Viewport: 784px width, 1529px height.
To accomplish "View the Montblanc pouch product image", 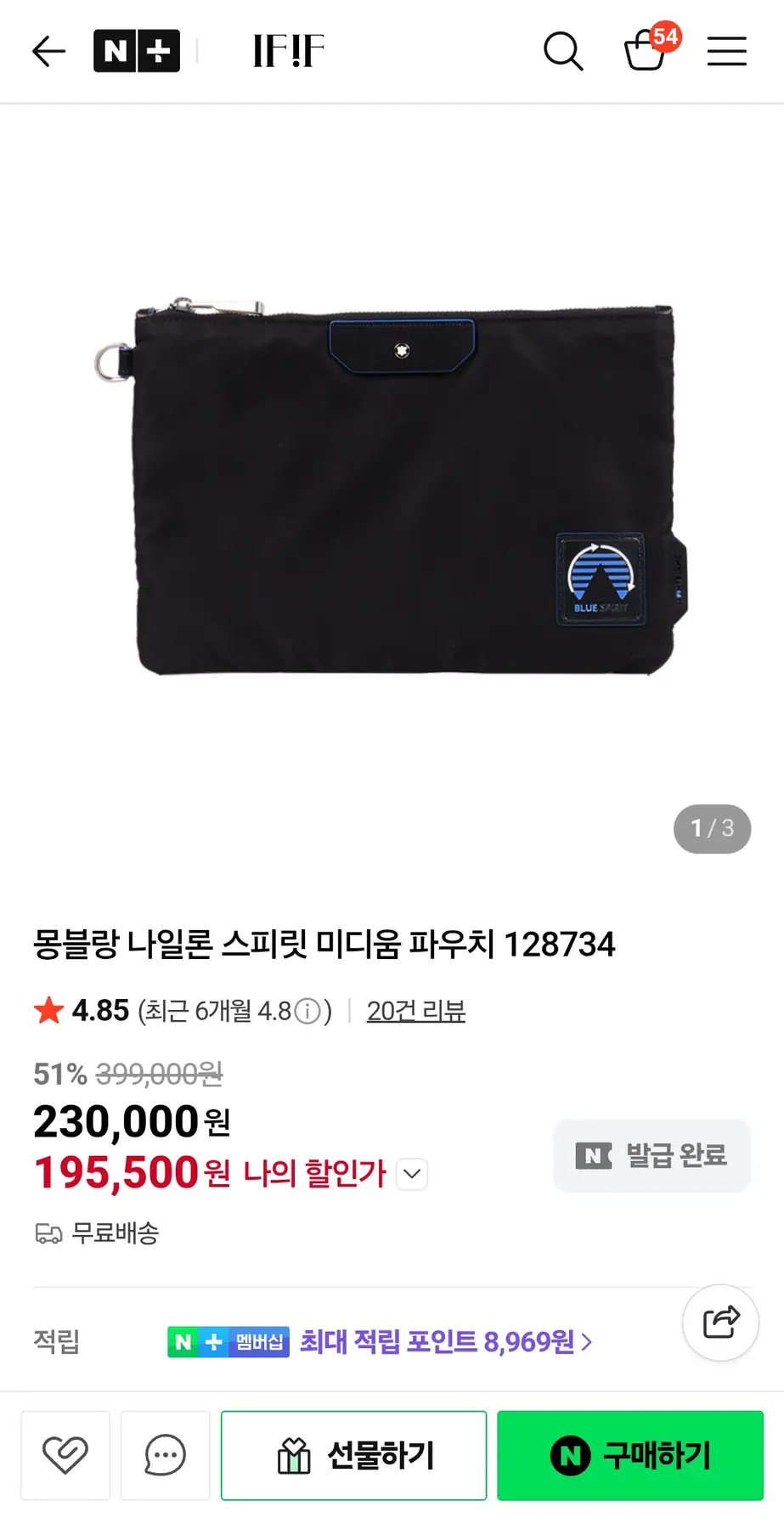I will tap(392, 488).
